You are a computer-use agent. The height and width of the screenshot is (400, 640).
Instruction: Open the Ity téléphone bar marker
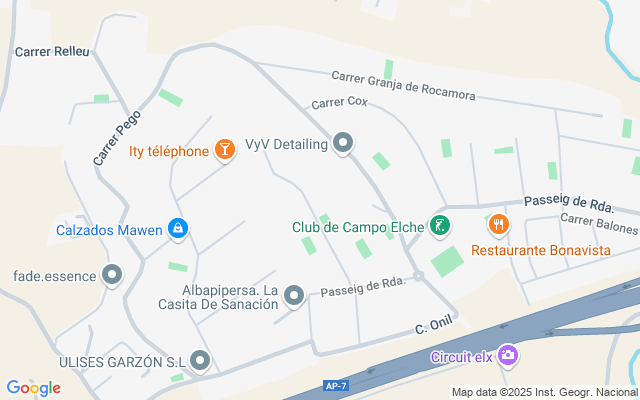click(225, 151)
